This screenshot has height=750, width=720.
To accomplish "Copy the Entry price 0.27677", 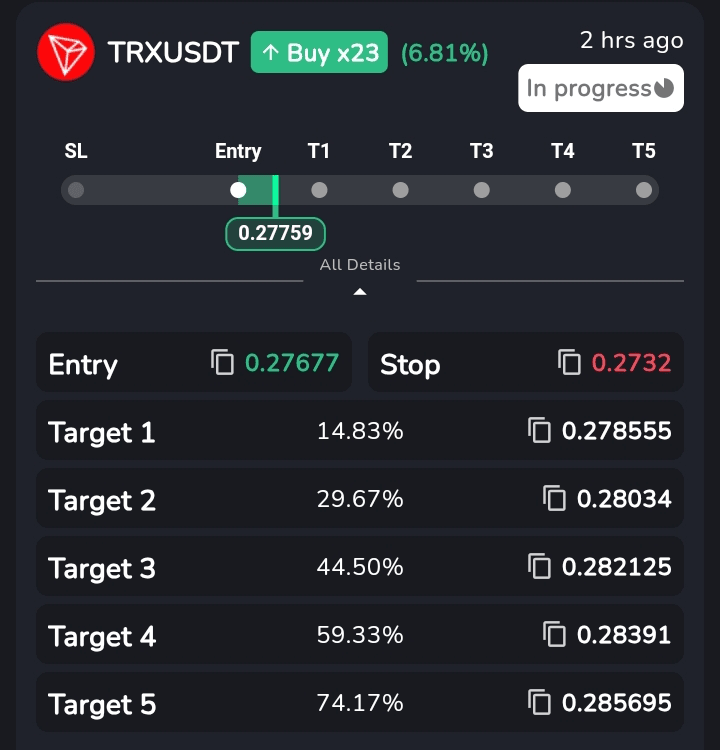I will (x=222, y=362).
